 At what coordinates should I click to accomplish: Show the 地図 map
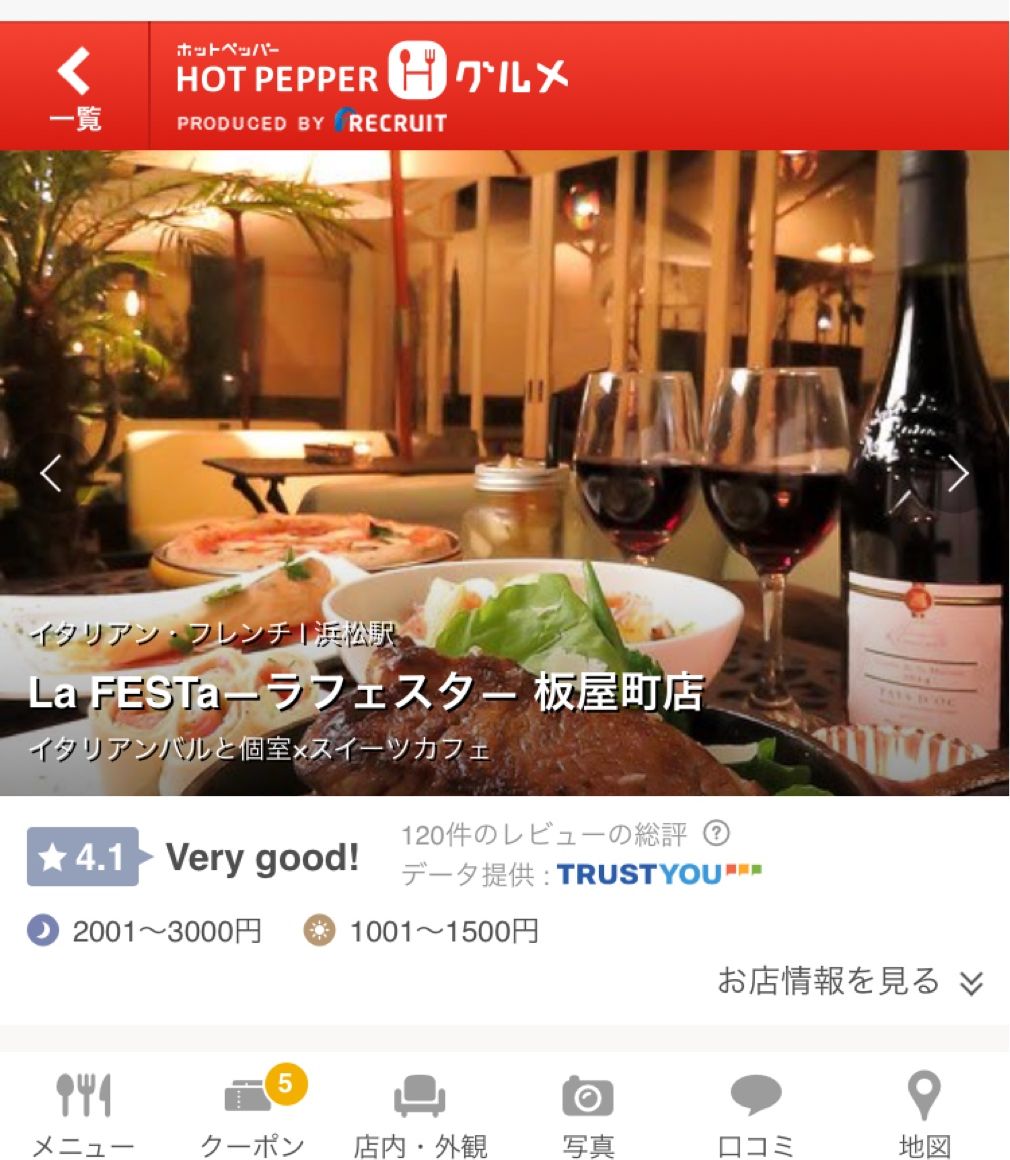point(924,1115)
